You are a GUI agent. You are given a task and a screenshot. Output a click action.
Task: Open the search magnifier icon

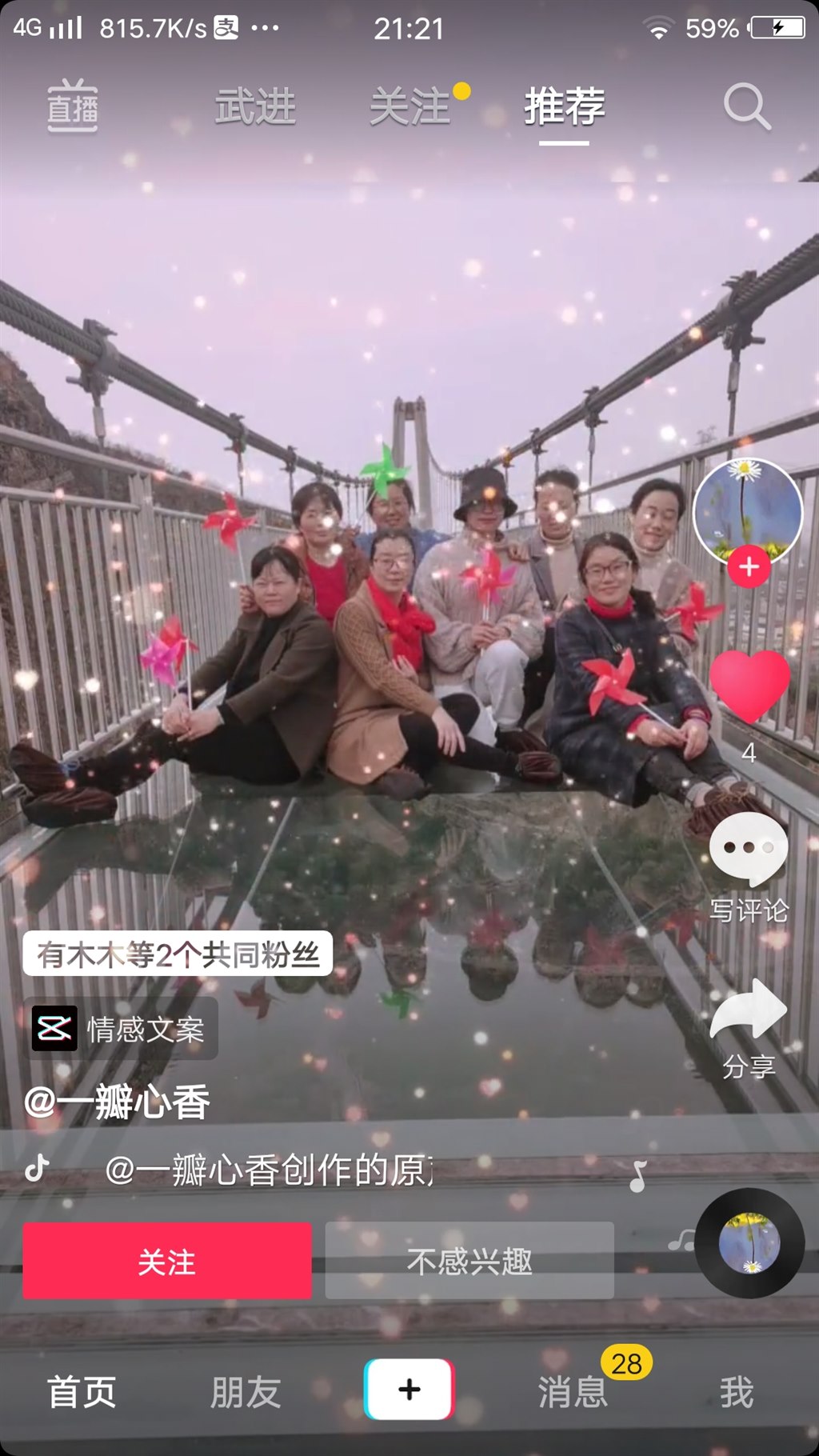(x=746, y=106)
